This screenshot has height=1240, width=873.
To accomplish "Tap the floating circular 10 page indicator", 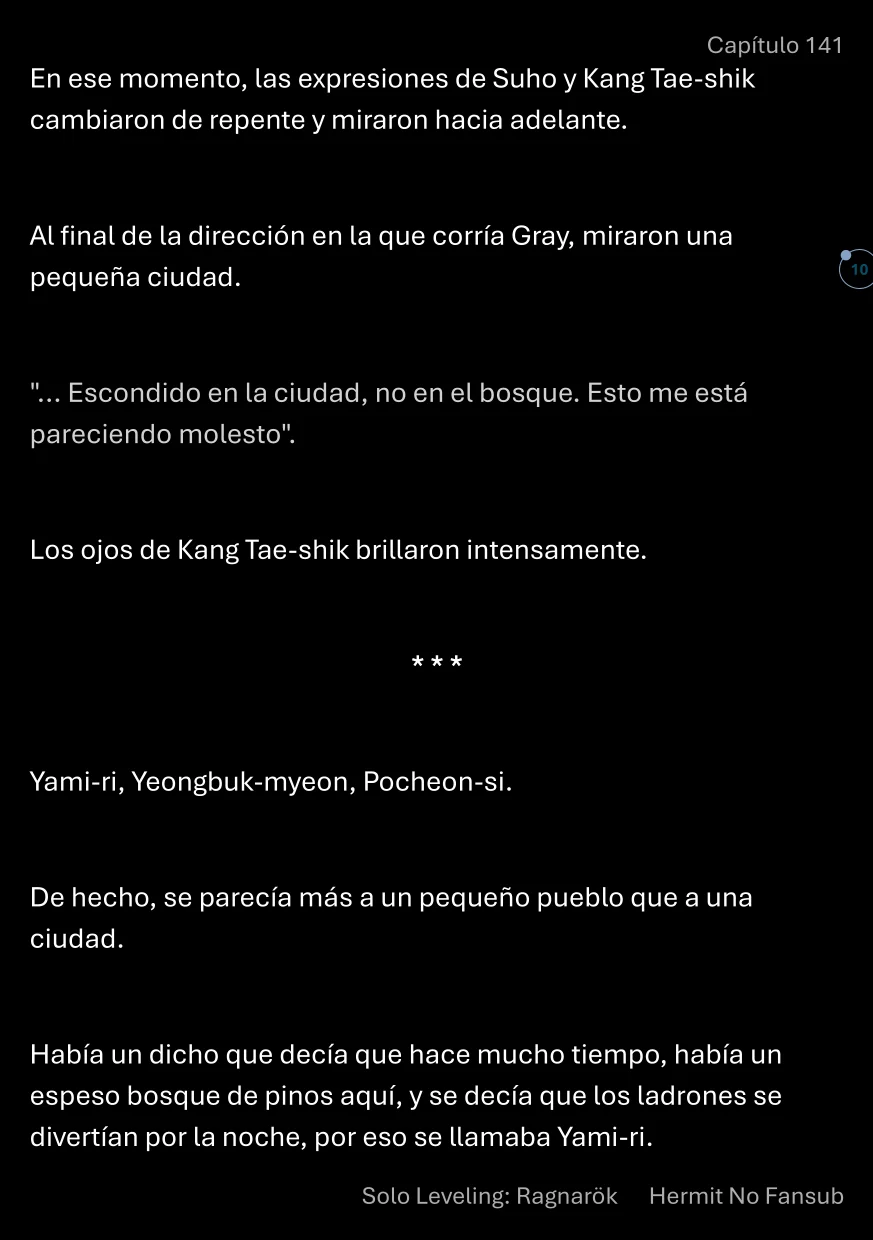I will [x=857, y=270].
